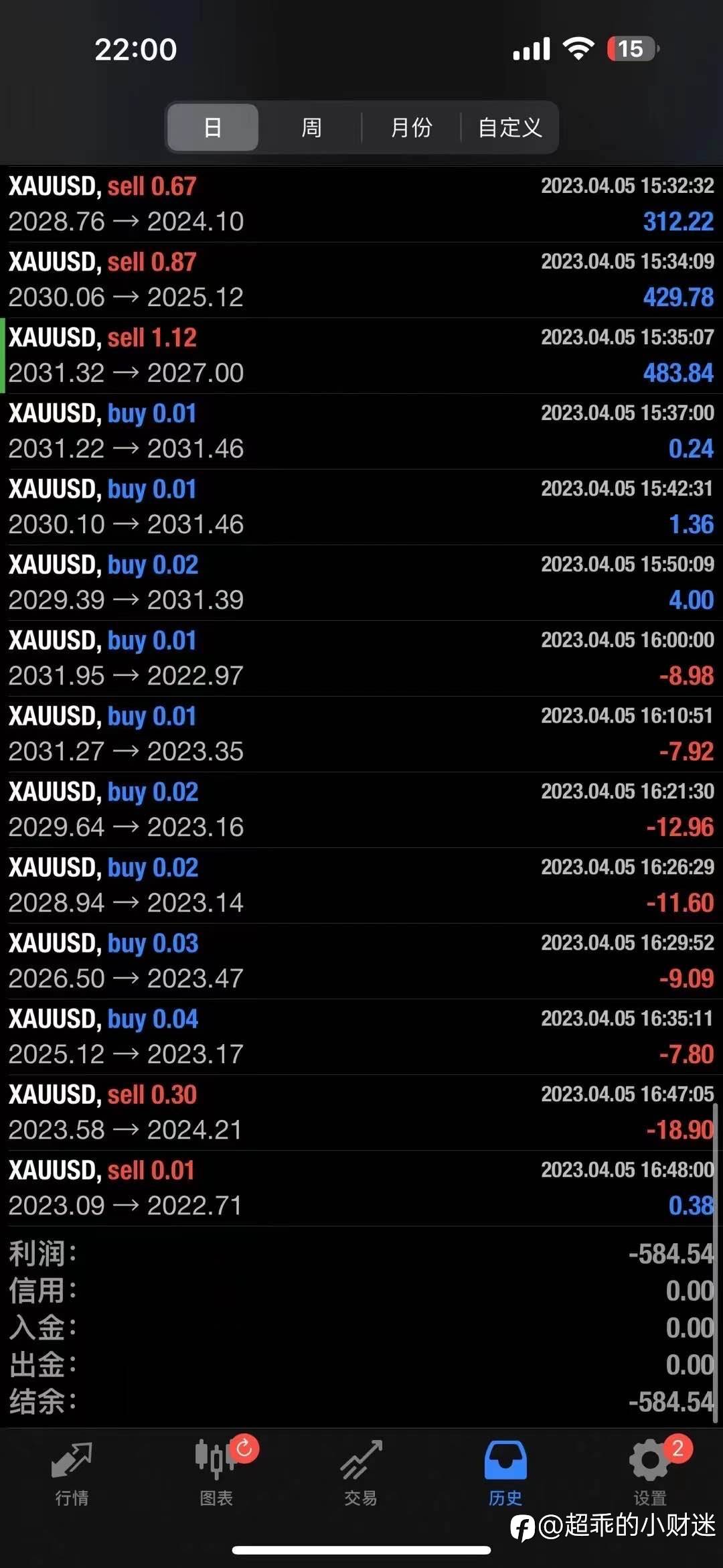The height and width of the screenshot is (1568, 723).
Task: Switch to the 月份 (month) period
Action: (411, 127)
